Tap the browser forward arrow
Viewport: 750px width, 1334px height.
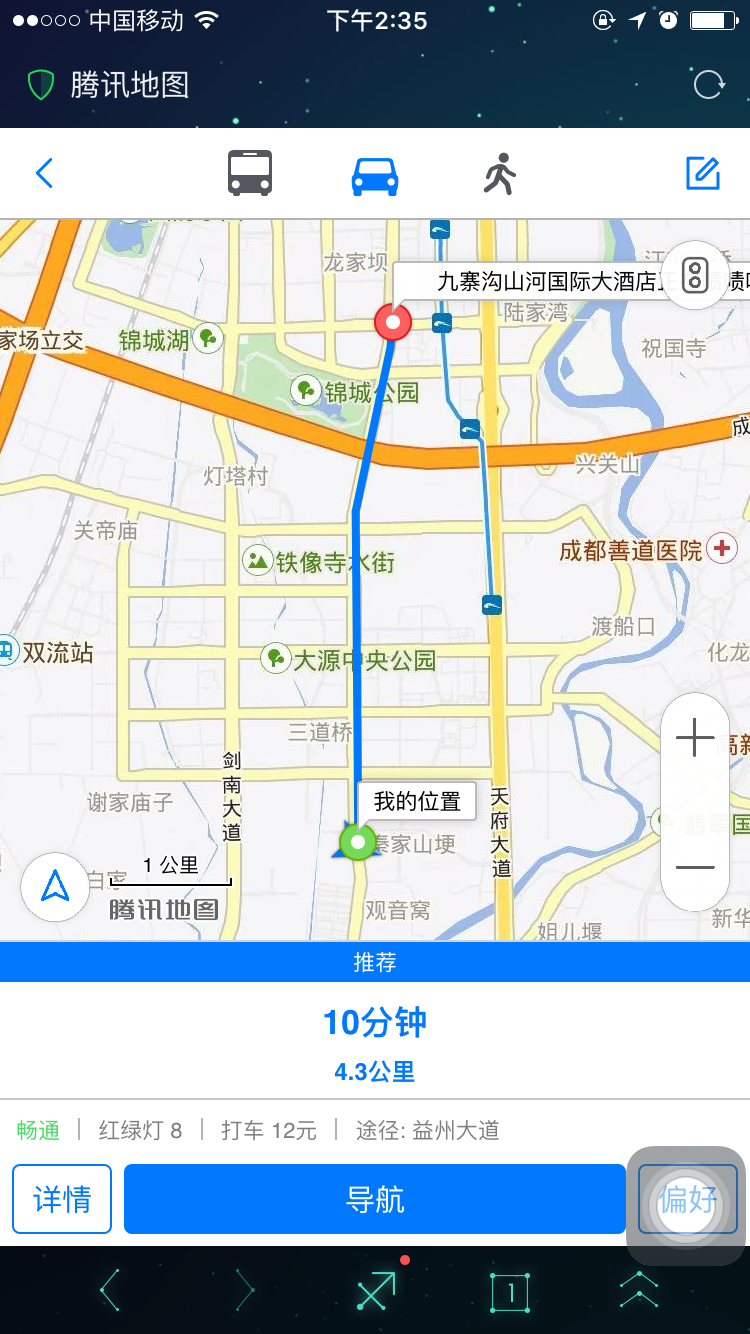[x=243, y=1291]
